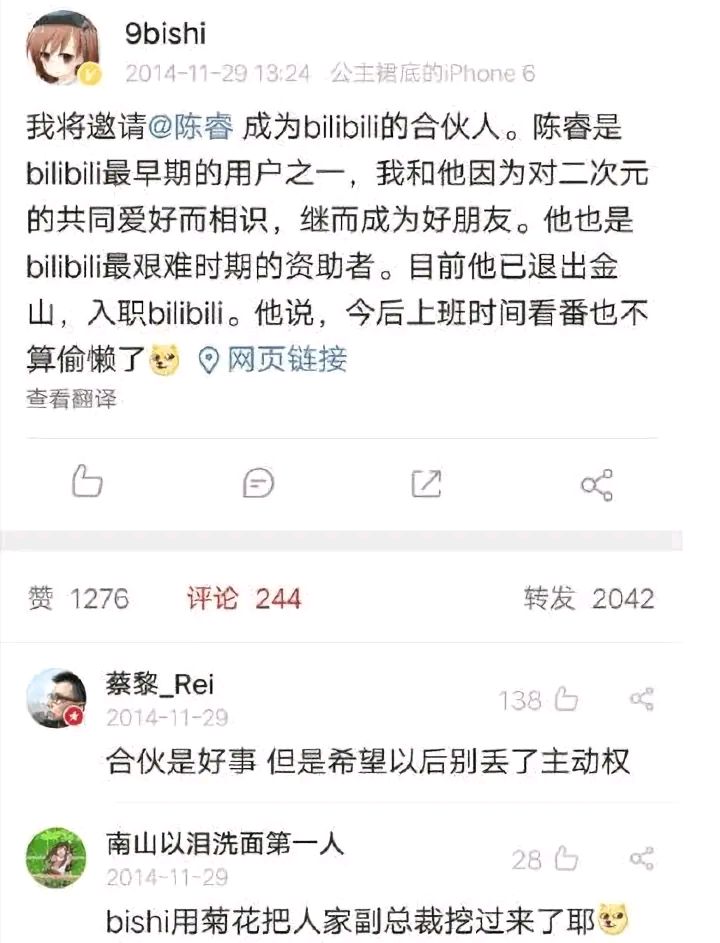Viewport: 720px width, 943px height.
Task: Like the comment by 蔡黎_Rei
Action: 566,699
